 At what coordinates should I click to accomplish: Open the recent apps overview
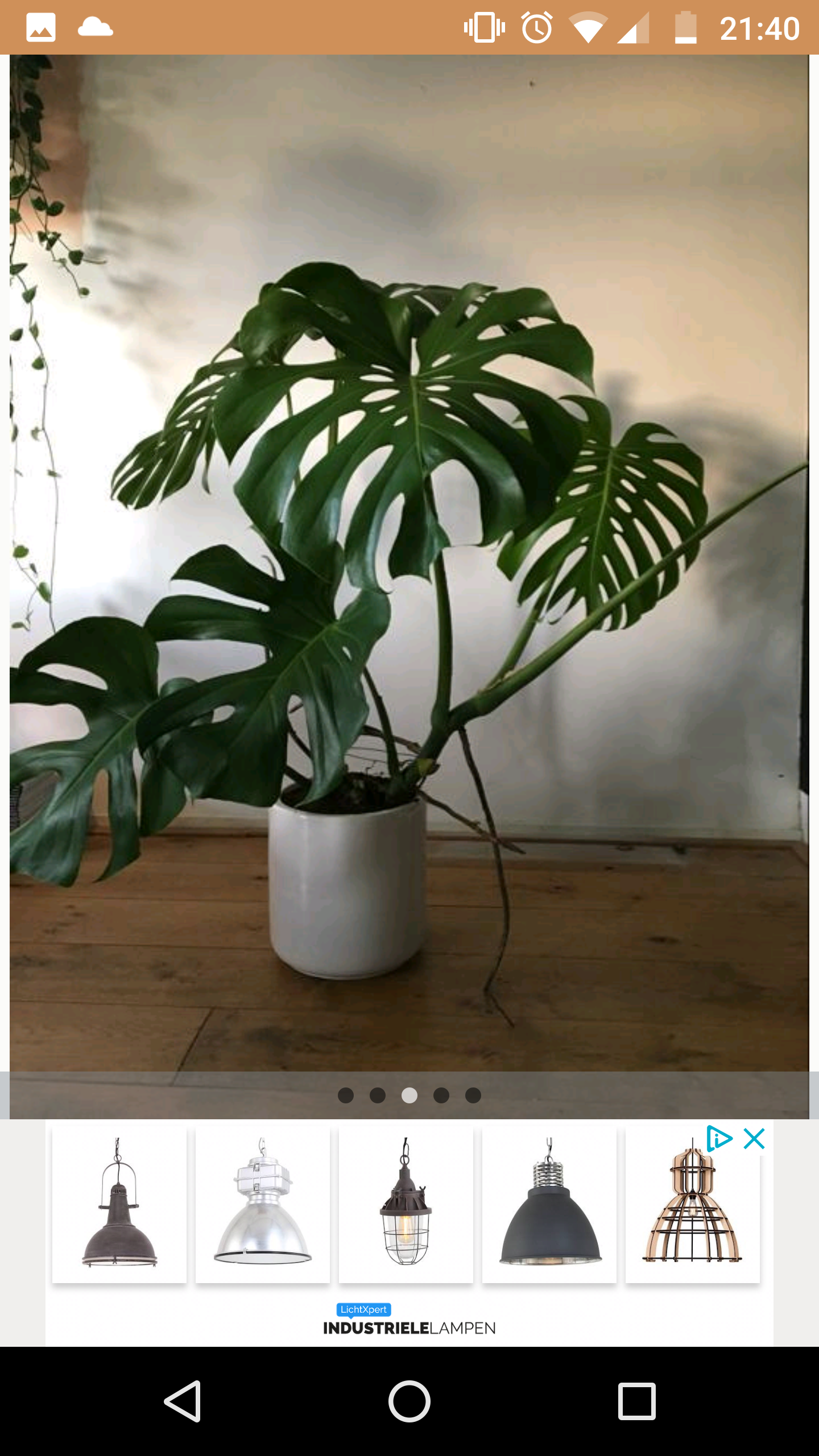pos(637,1401)
